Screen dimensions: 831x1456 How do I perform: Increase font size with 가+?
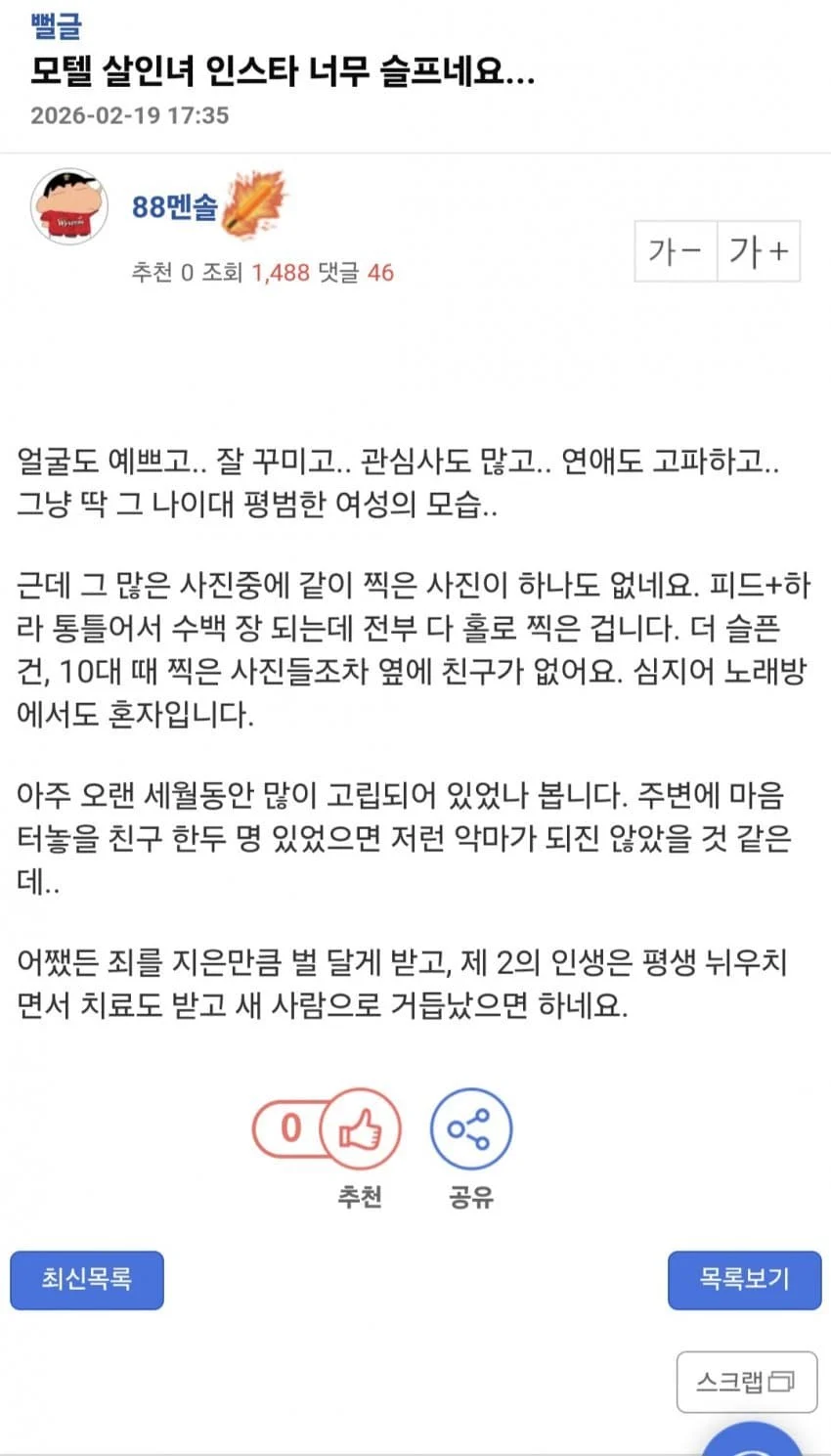tap(759, 252)
